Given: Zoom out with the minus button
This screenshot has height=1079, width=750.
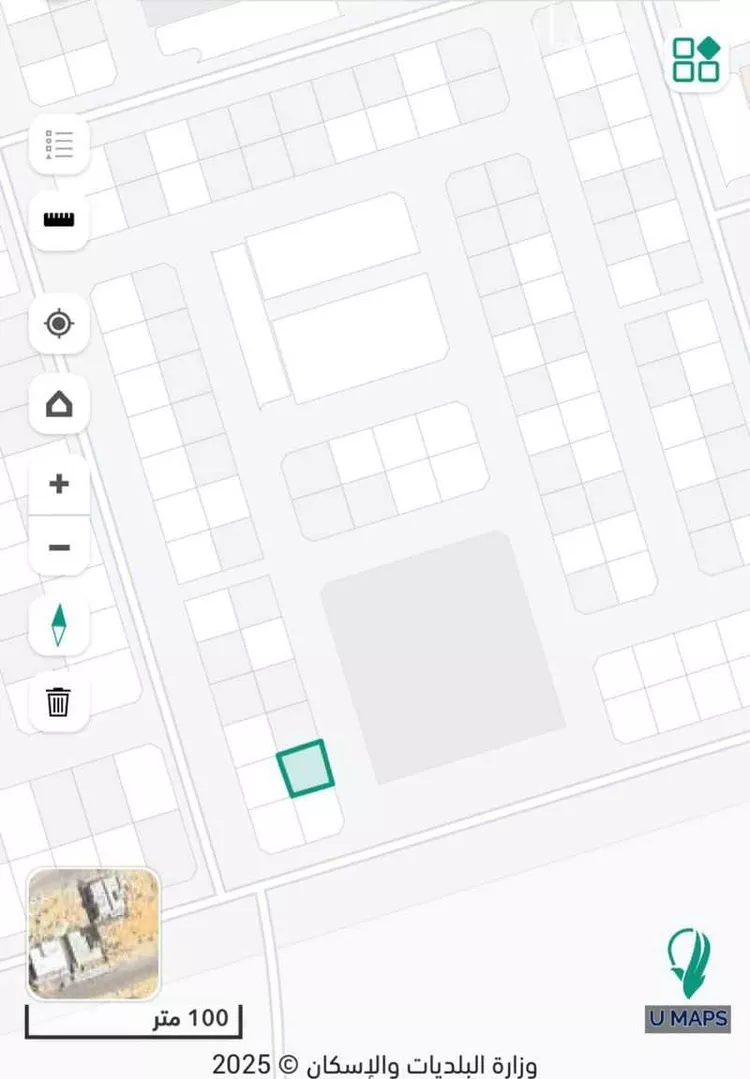Looking at the screenshot, I should [x=59, y=547].
